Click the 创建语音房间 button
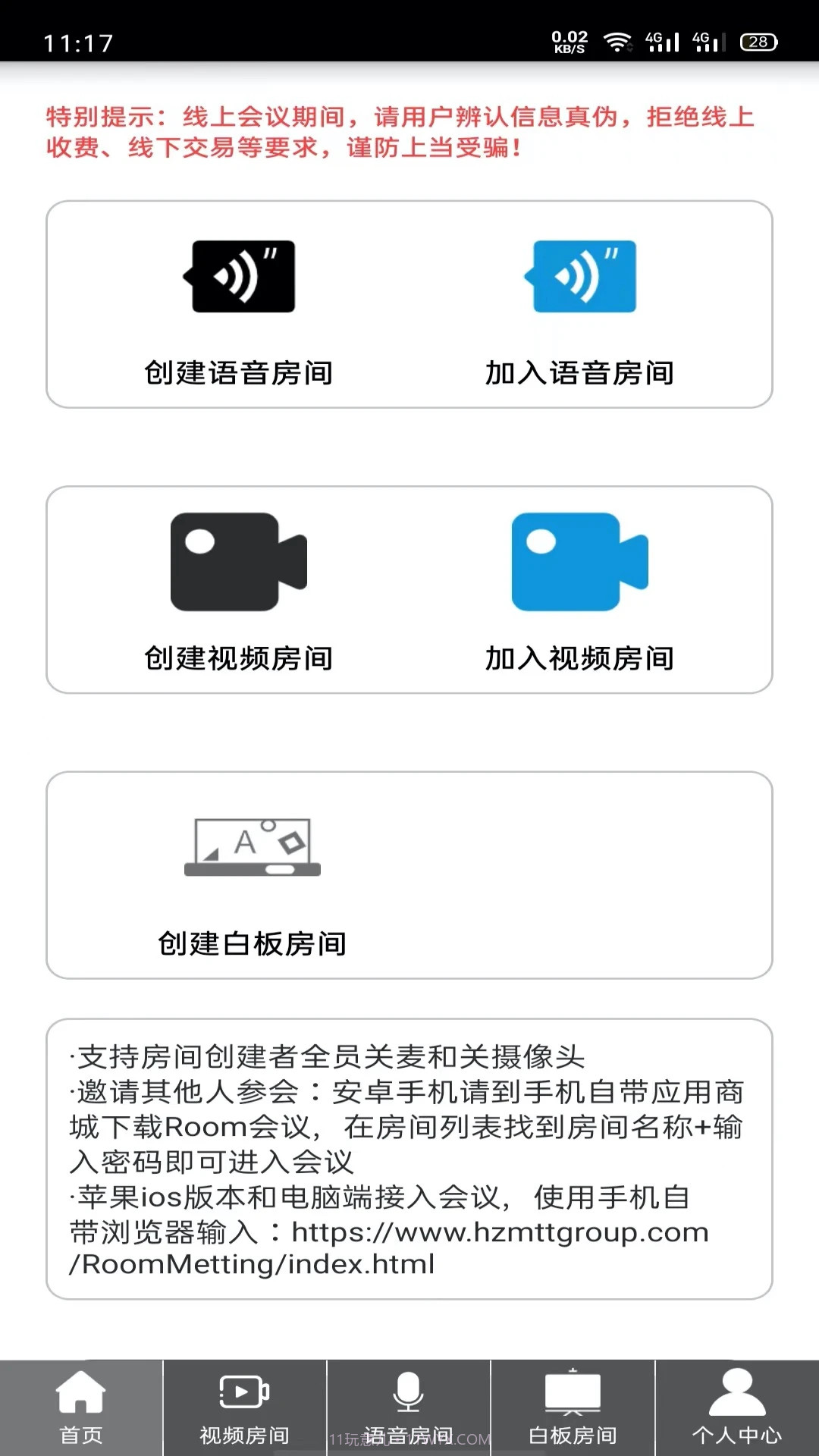Screen dimensions: 819x1456 [240, 372]
